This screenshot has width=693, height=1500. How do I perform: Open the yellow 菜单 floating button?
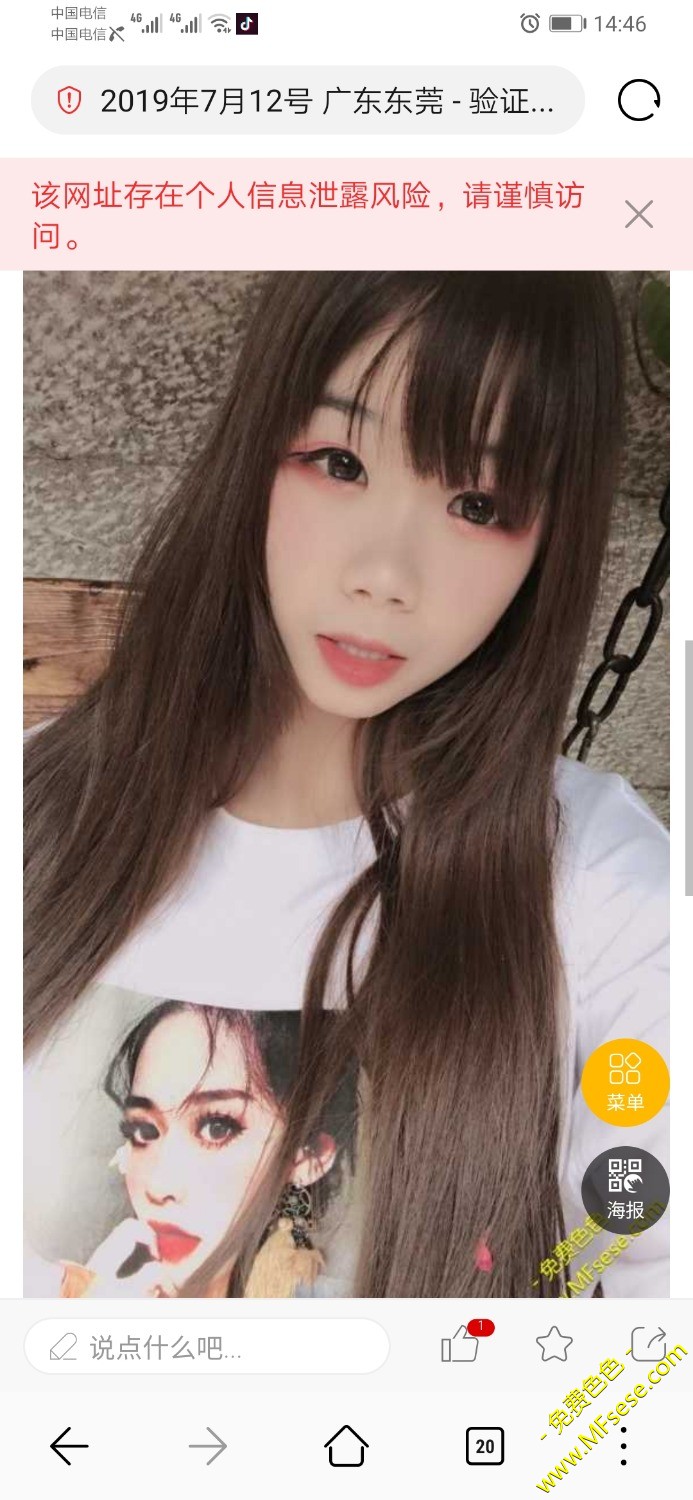click(625, 1083)
